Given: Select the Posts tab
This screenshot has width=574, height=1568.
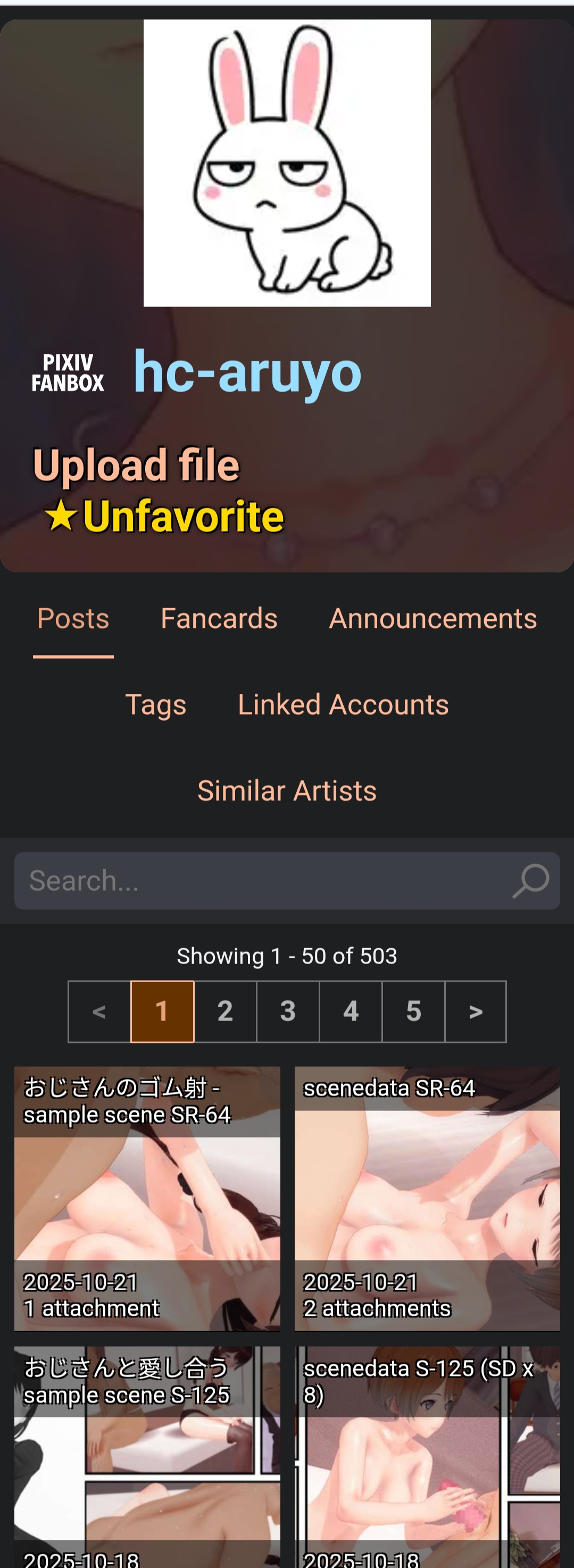Looking at the screenshot, I should [x=73, y=618].
